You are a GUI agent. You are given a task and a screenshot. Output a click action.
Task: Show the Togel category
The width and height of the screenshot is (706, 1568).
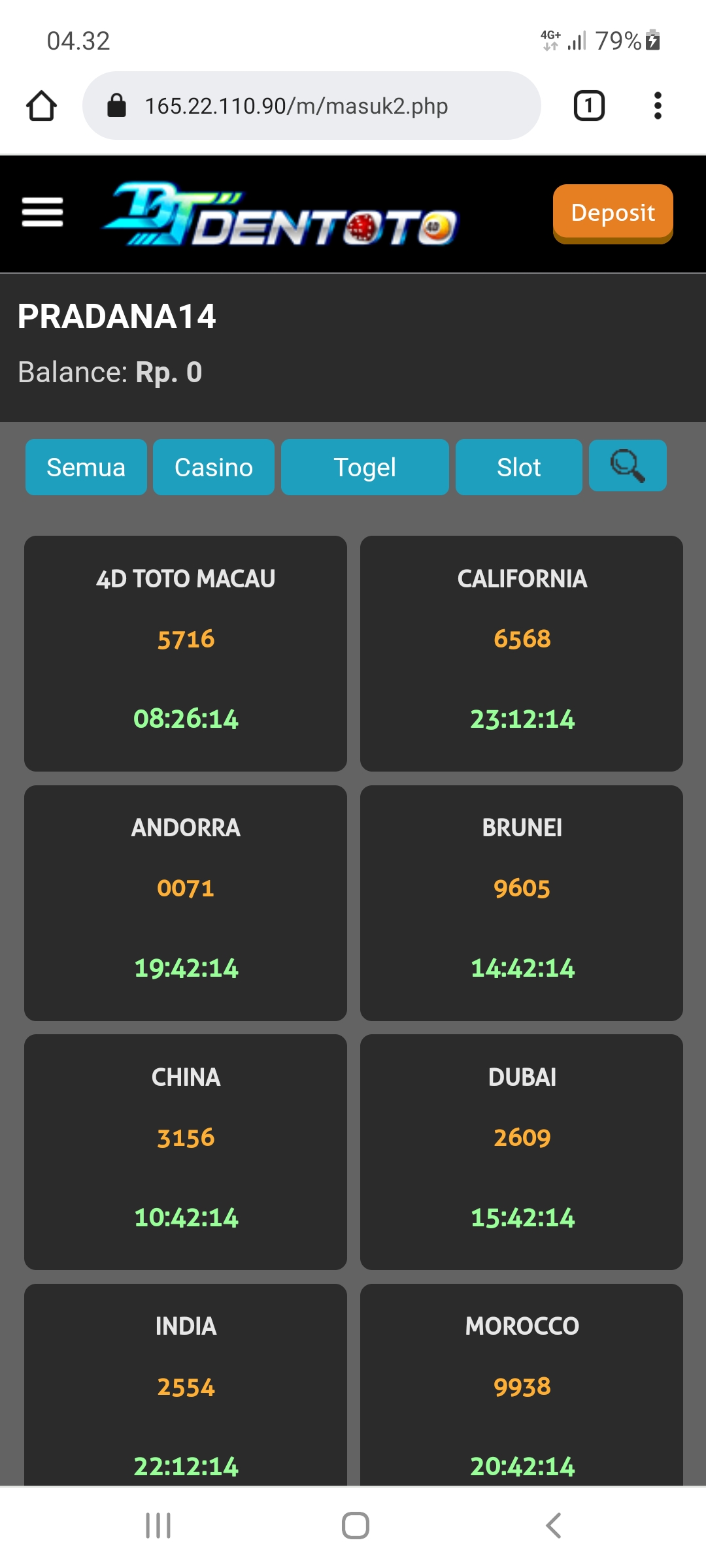pyautogui.click(x=365, y=467)
